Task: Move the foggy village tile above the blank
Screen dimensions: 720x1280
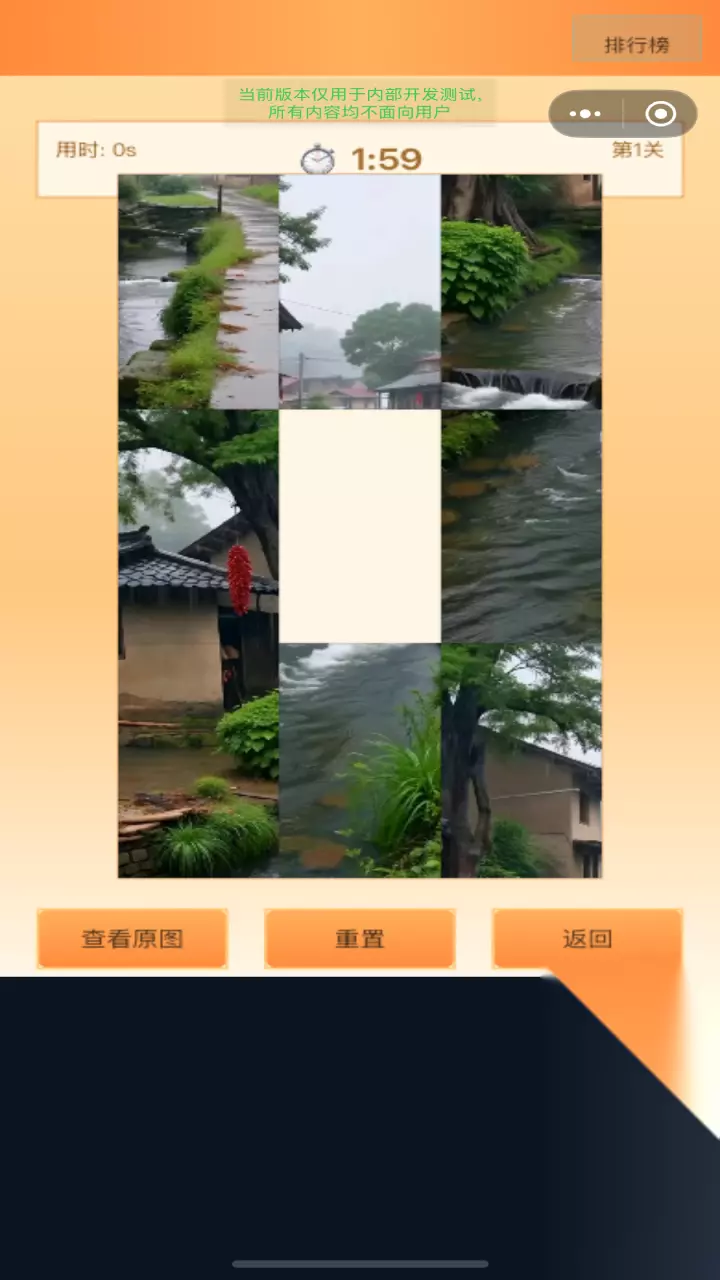Action: tap(360, 292)
